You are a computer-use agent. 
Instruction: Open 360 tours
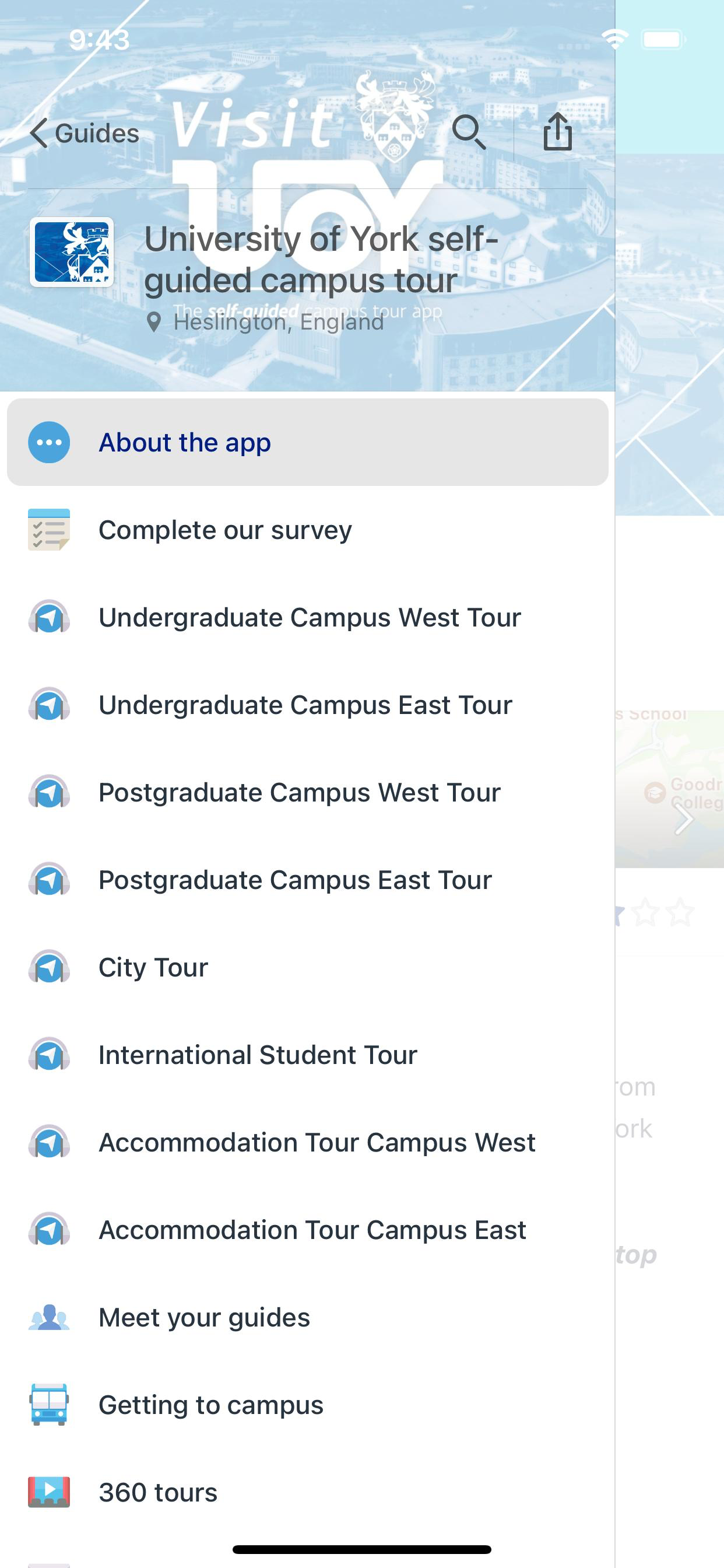point(307,1493)
